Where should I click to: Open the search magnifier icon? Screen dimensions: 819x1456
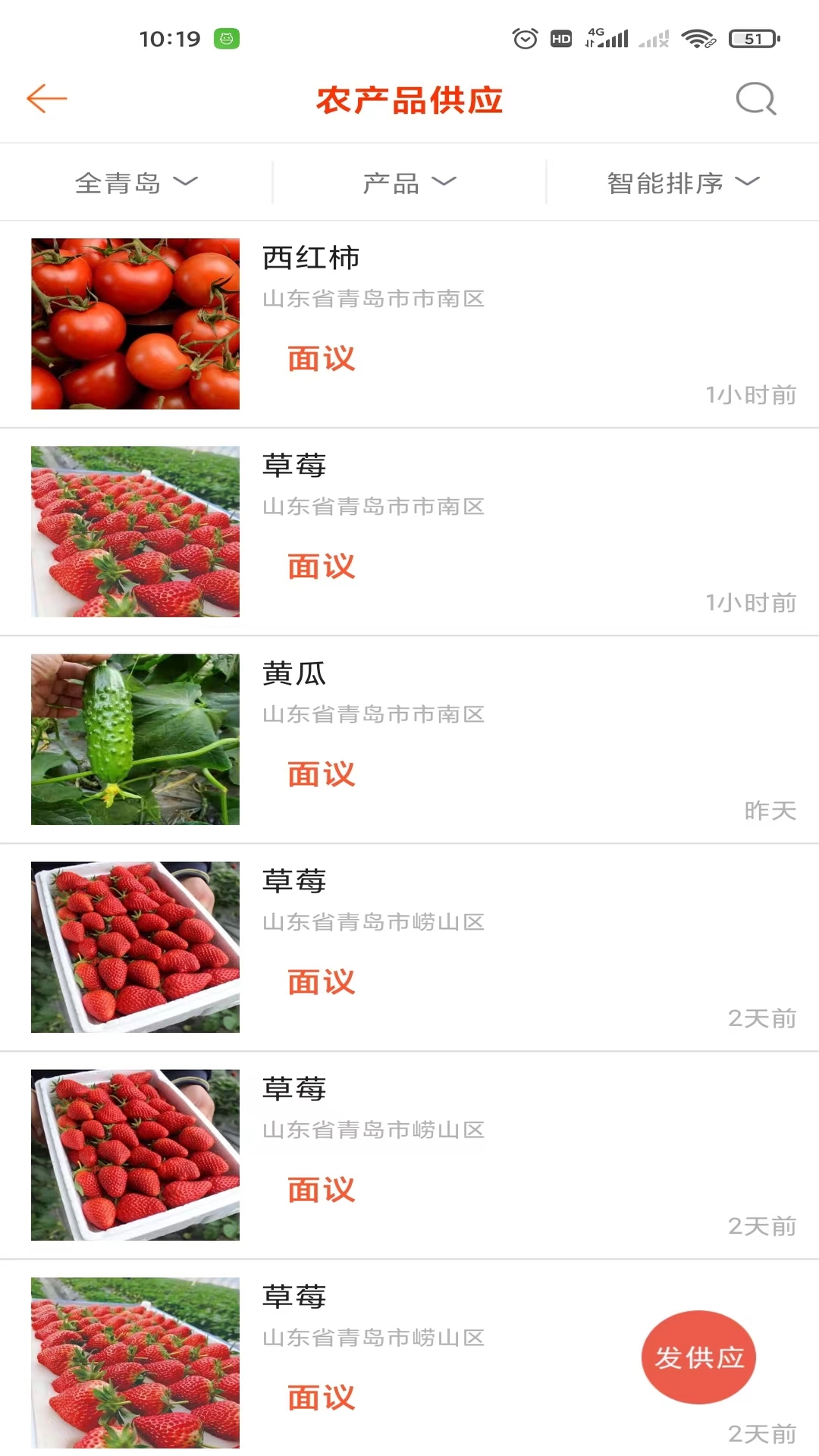pyautogui.click(x=756, y=99)
